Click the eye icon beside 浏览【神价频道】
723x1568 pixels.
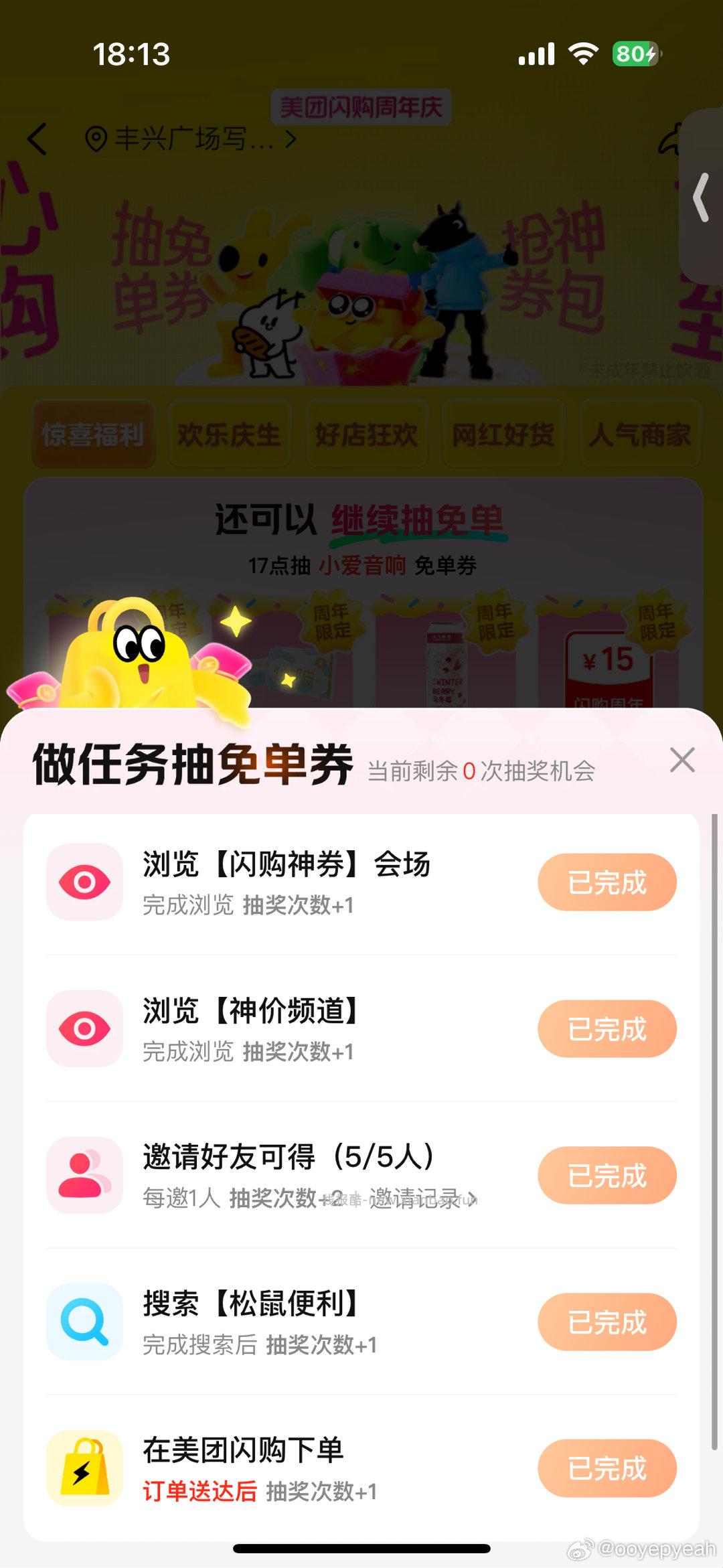click(84, 1029)
